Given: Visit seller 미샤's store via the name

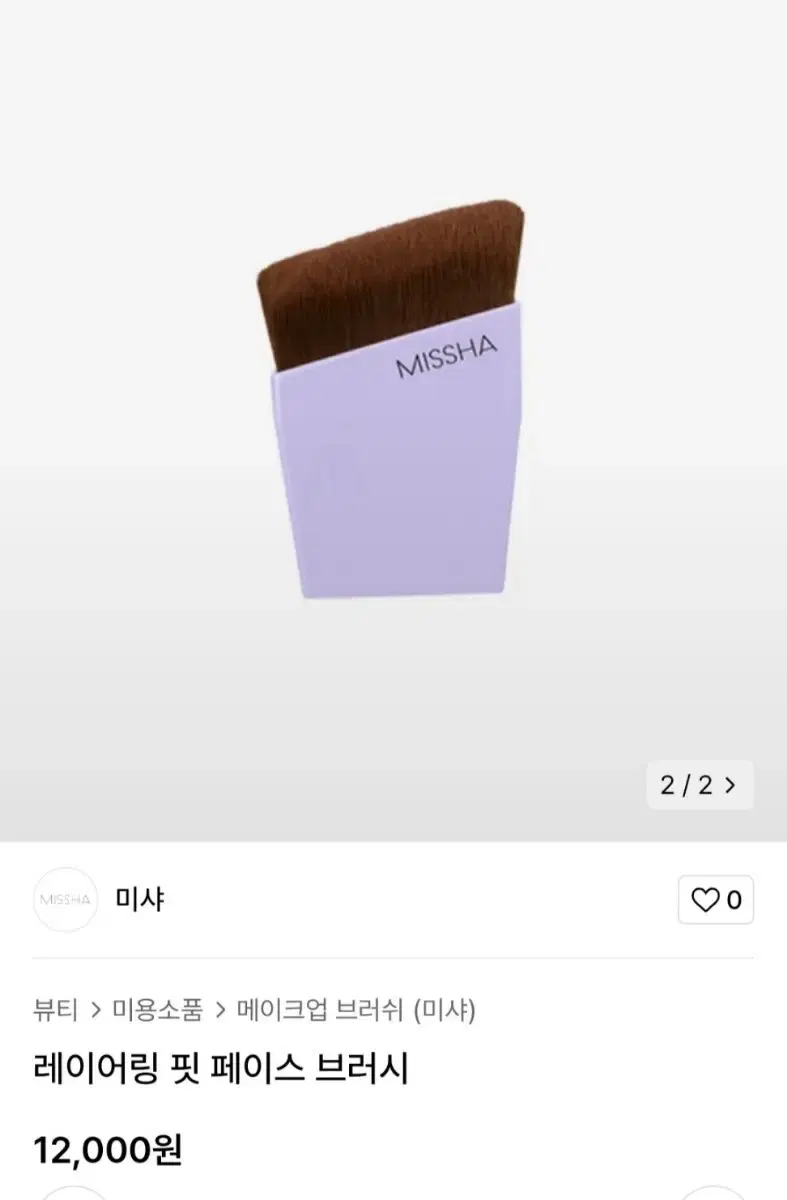Looking at the screenshot, I should [141, 900].
